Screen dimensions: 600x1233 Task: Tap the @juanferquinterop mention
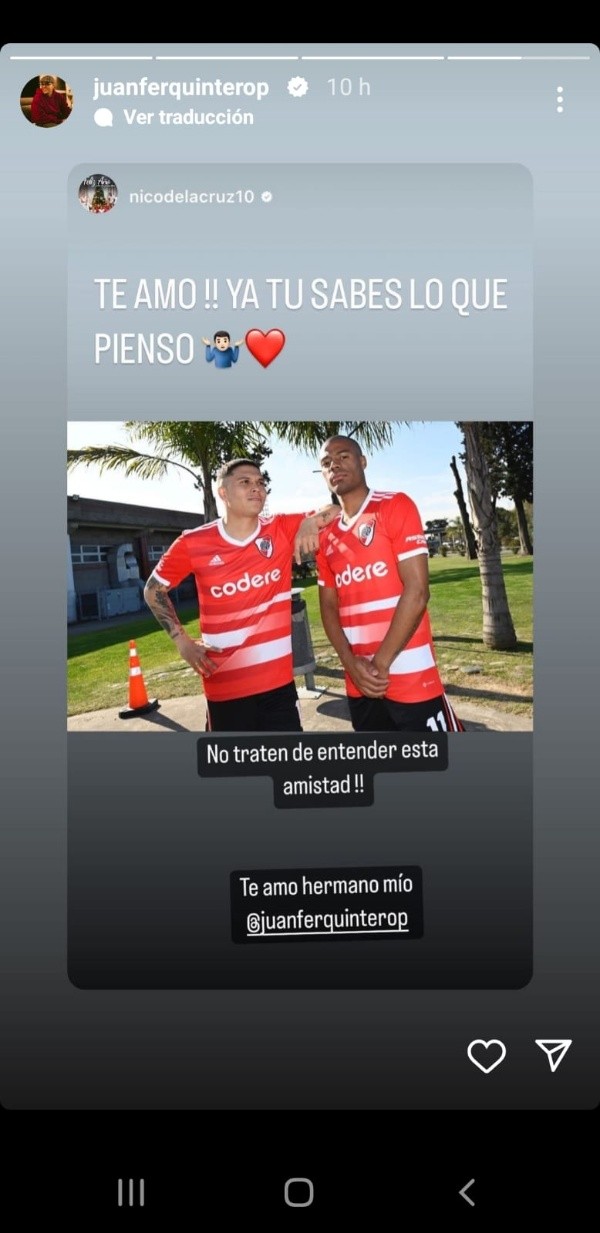327,919
